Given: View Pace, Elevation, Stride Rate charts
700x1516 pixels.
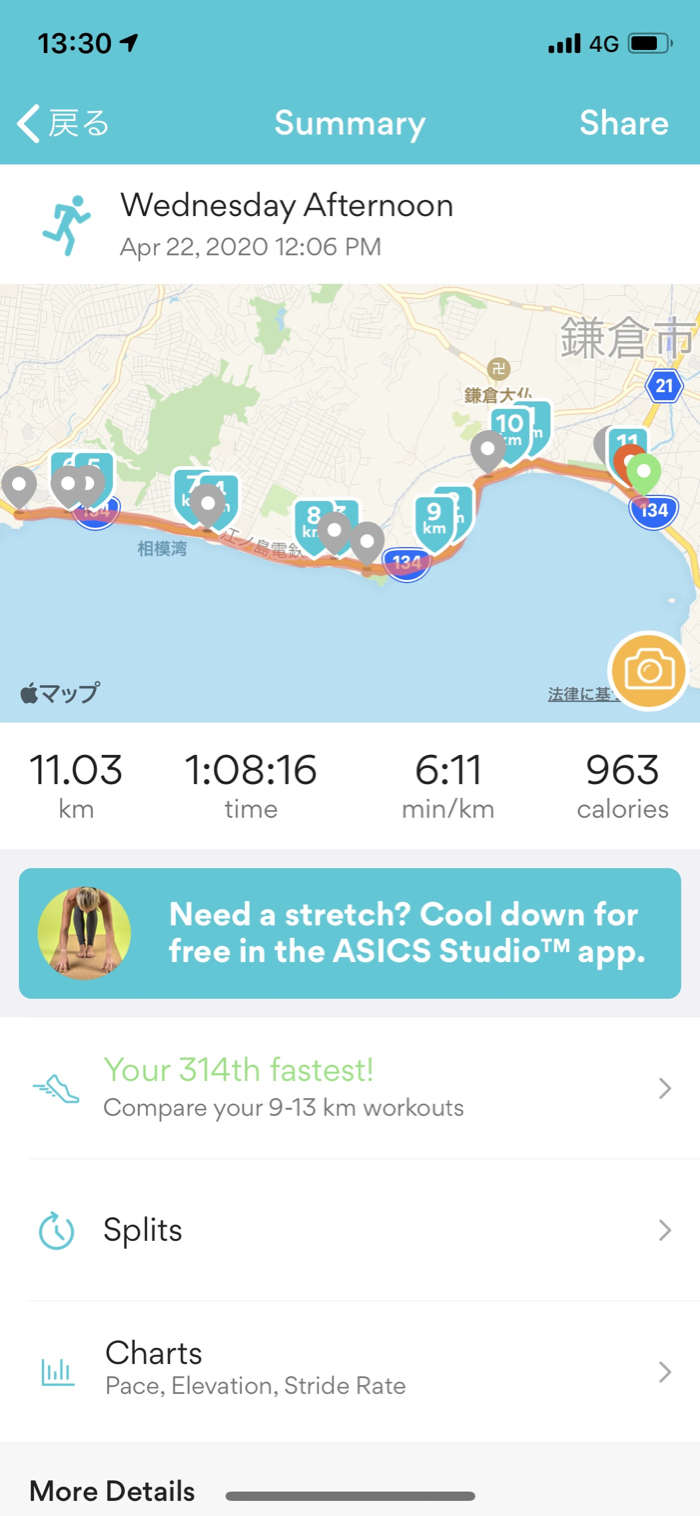Looking at the screenshot, I should pos(350,1370).
